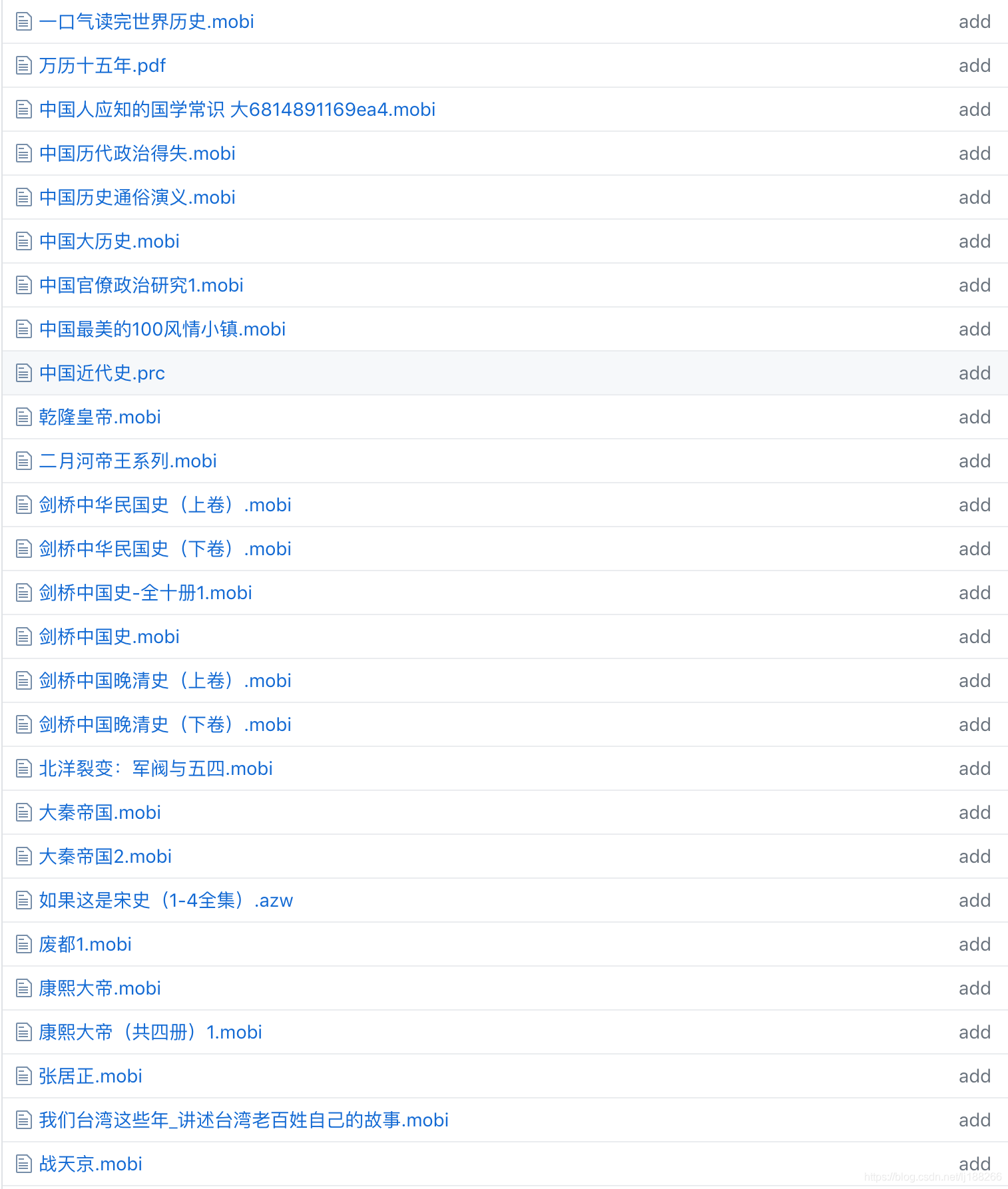Open 剑桥中华民国史（上卷）.mobi
The image size is (1008, 1189).
pos(165,505)
